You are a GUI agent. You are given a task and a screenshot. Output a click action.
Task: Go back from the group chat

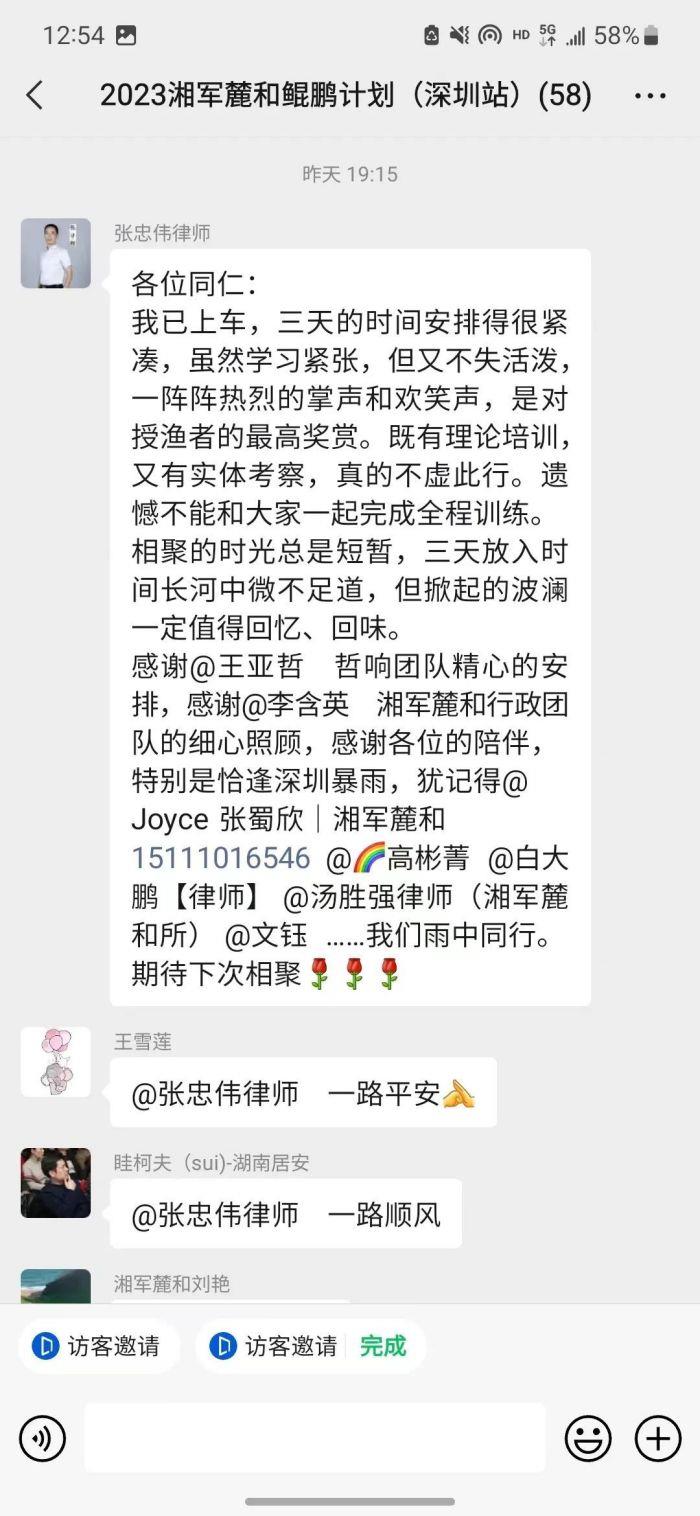point(35,96)
